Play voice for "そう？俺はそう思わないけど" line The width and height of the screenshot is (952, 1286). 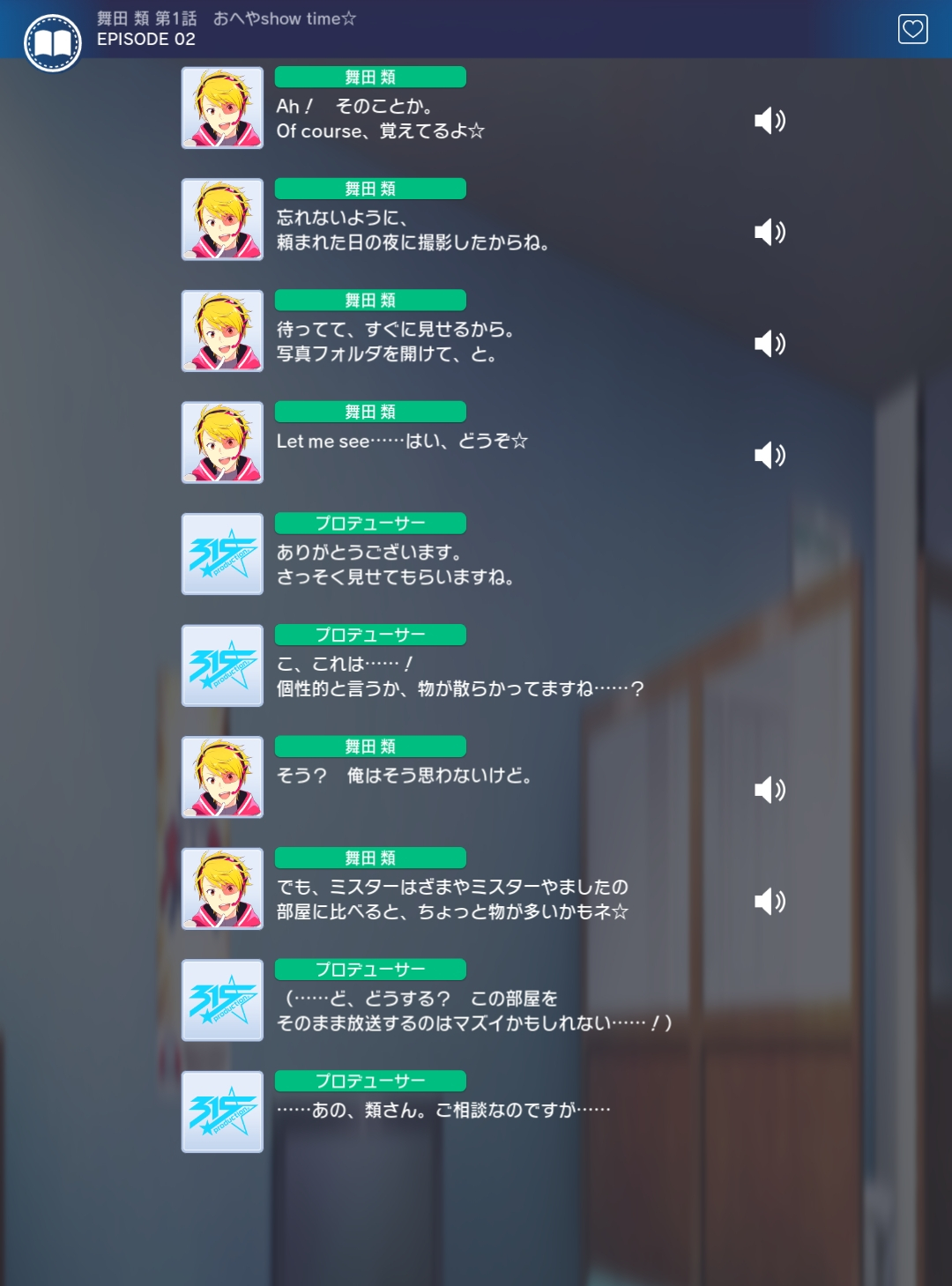click(x=770, y=789)
